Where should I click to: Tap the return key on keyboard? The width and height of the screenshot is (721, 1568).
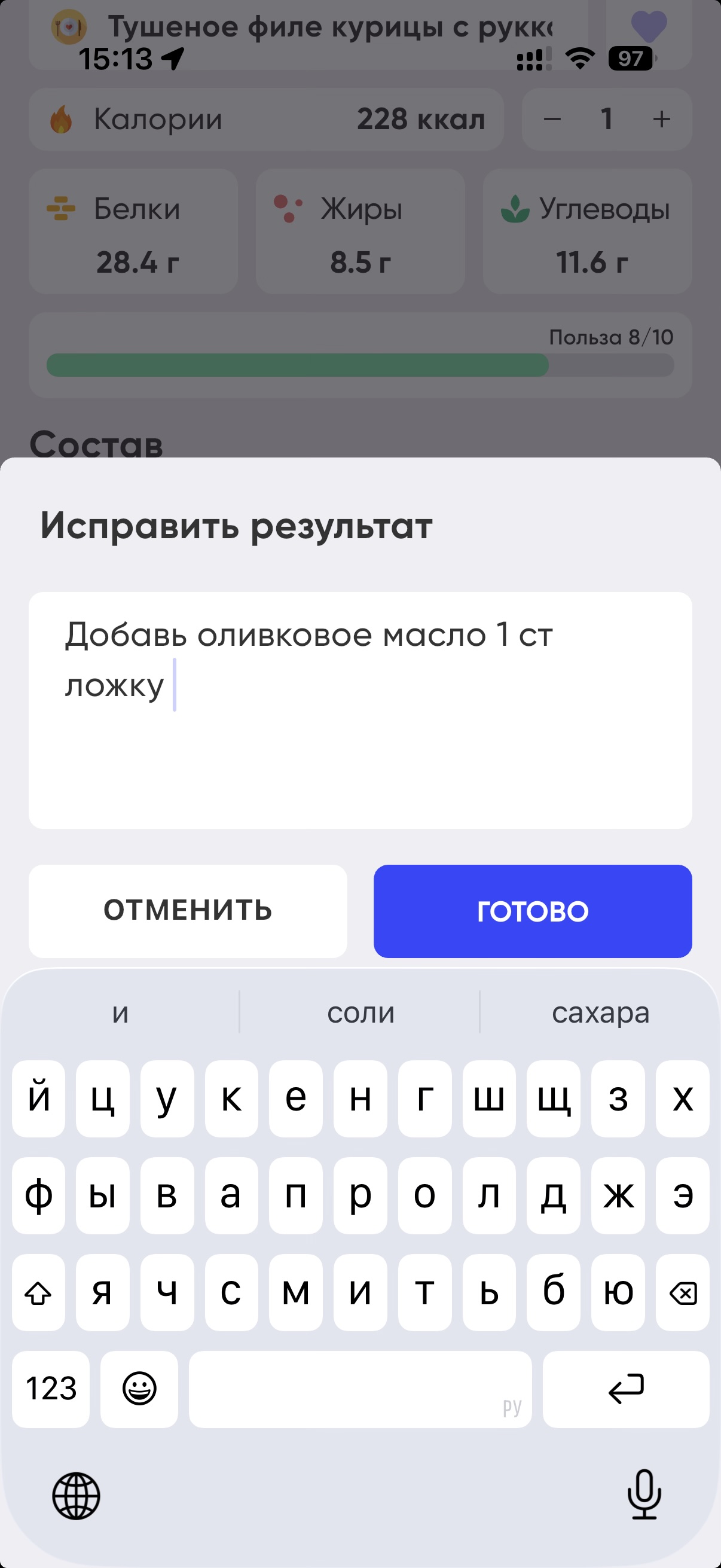click(626, 1389)
